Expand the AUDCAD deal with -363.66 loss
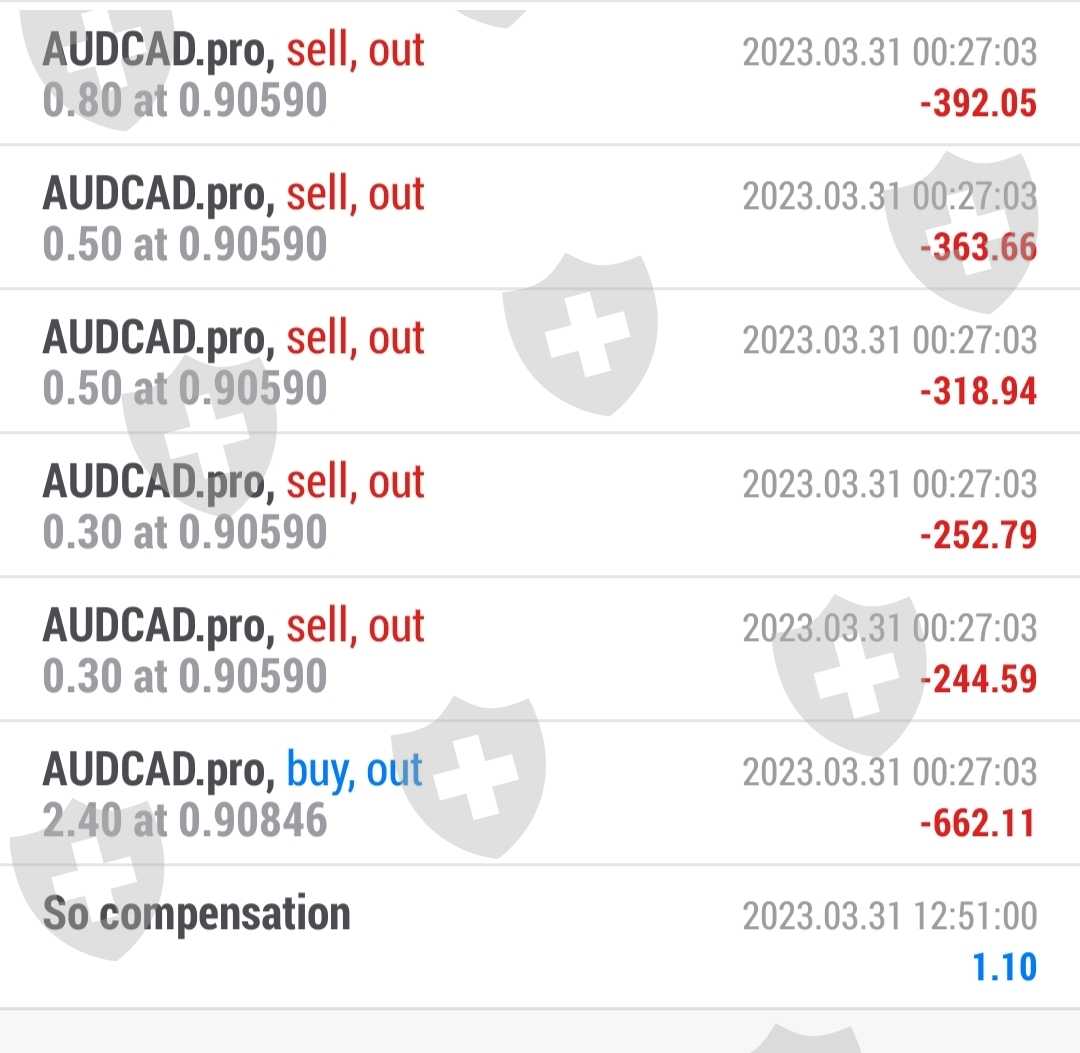 540,220
